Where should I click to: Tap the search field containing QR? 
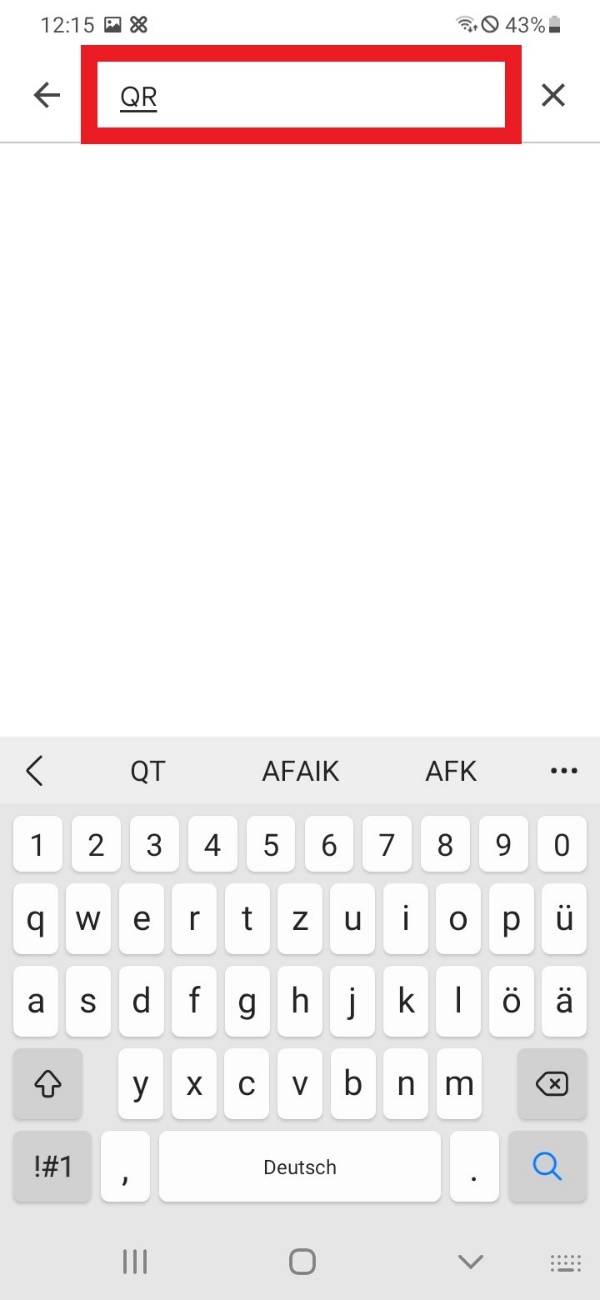point(300,96)
